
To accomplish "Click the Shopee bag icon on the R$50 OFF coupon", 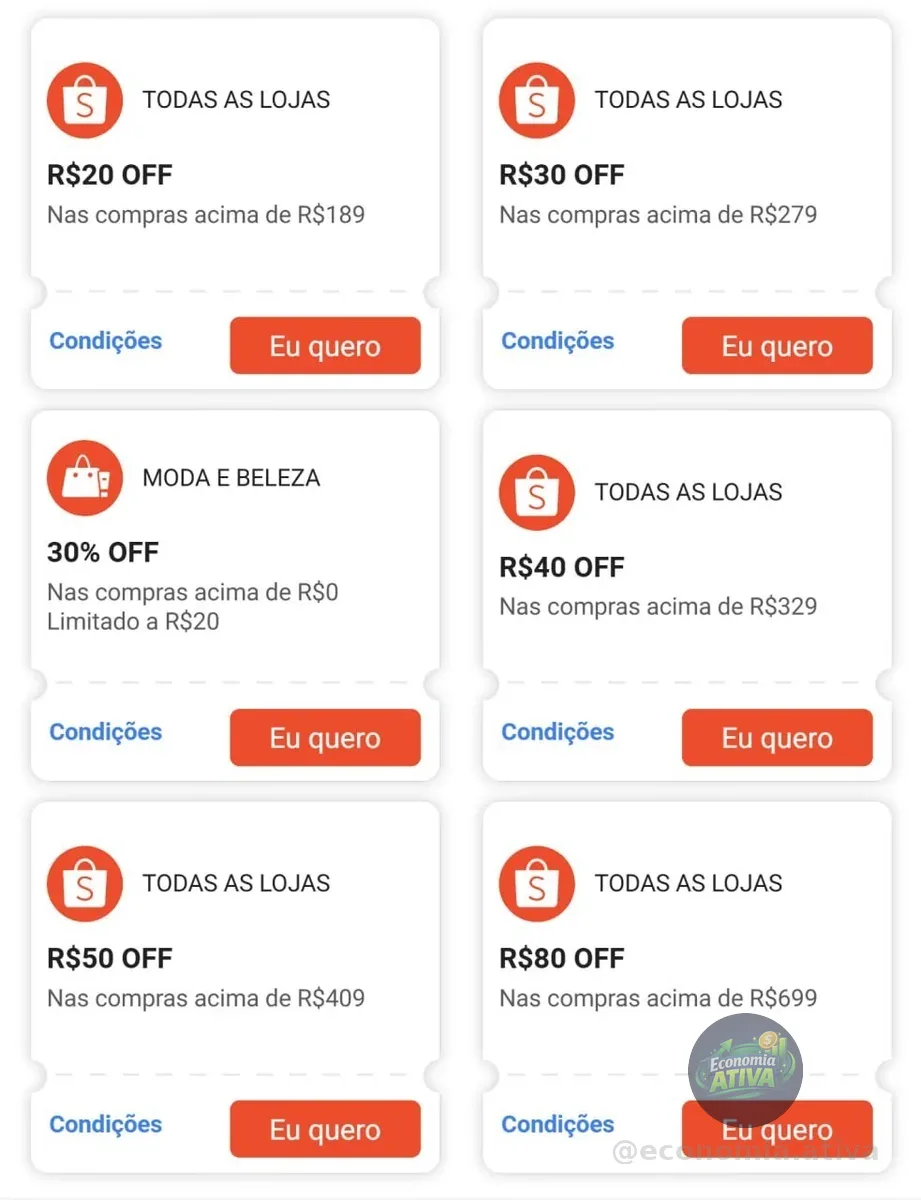I will click(84, 883).
